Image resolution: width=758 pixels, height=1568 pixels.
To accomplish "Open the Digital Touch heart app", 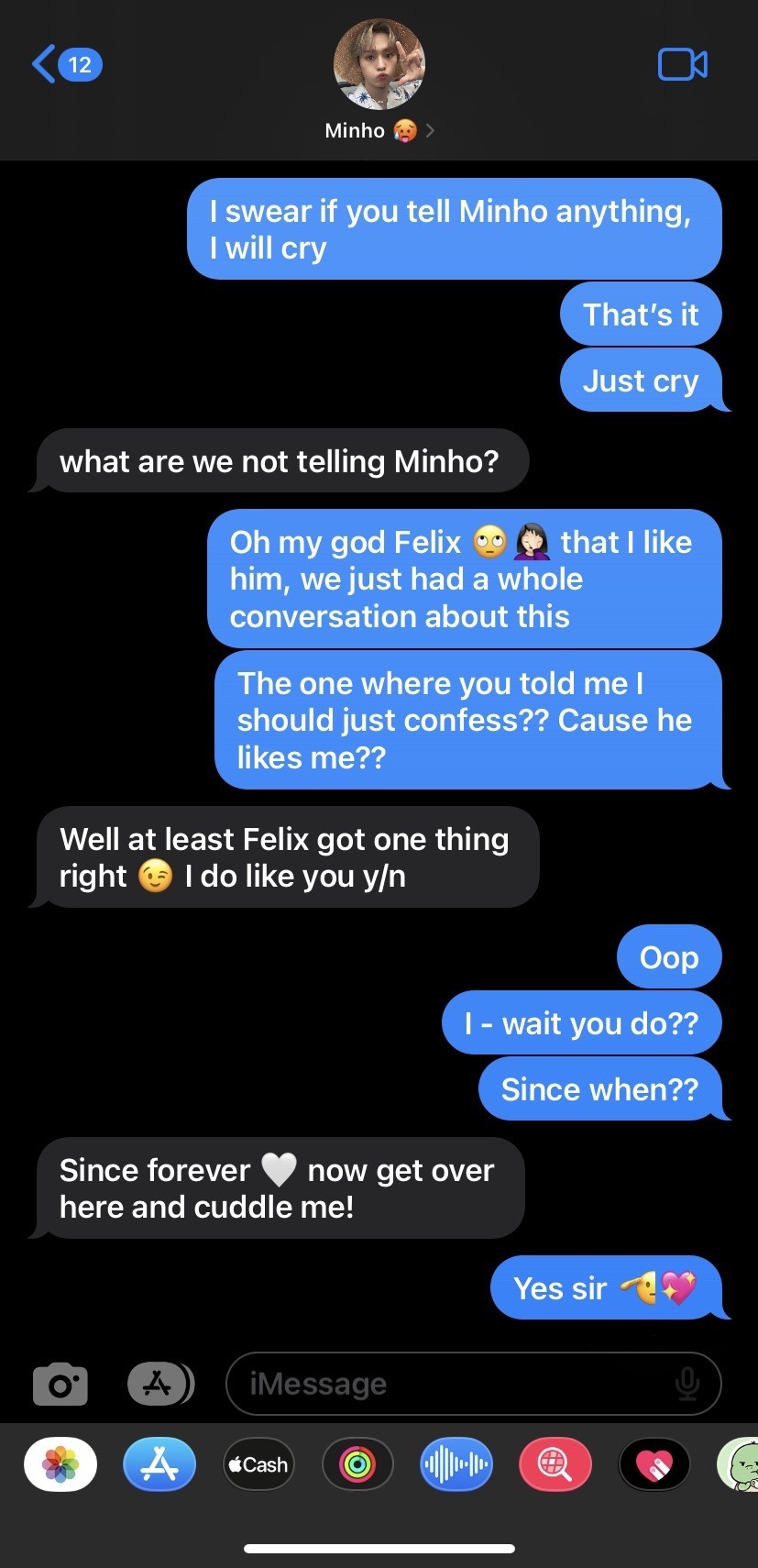I will tap(654, 1464).
